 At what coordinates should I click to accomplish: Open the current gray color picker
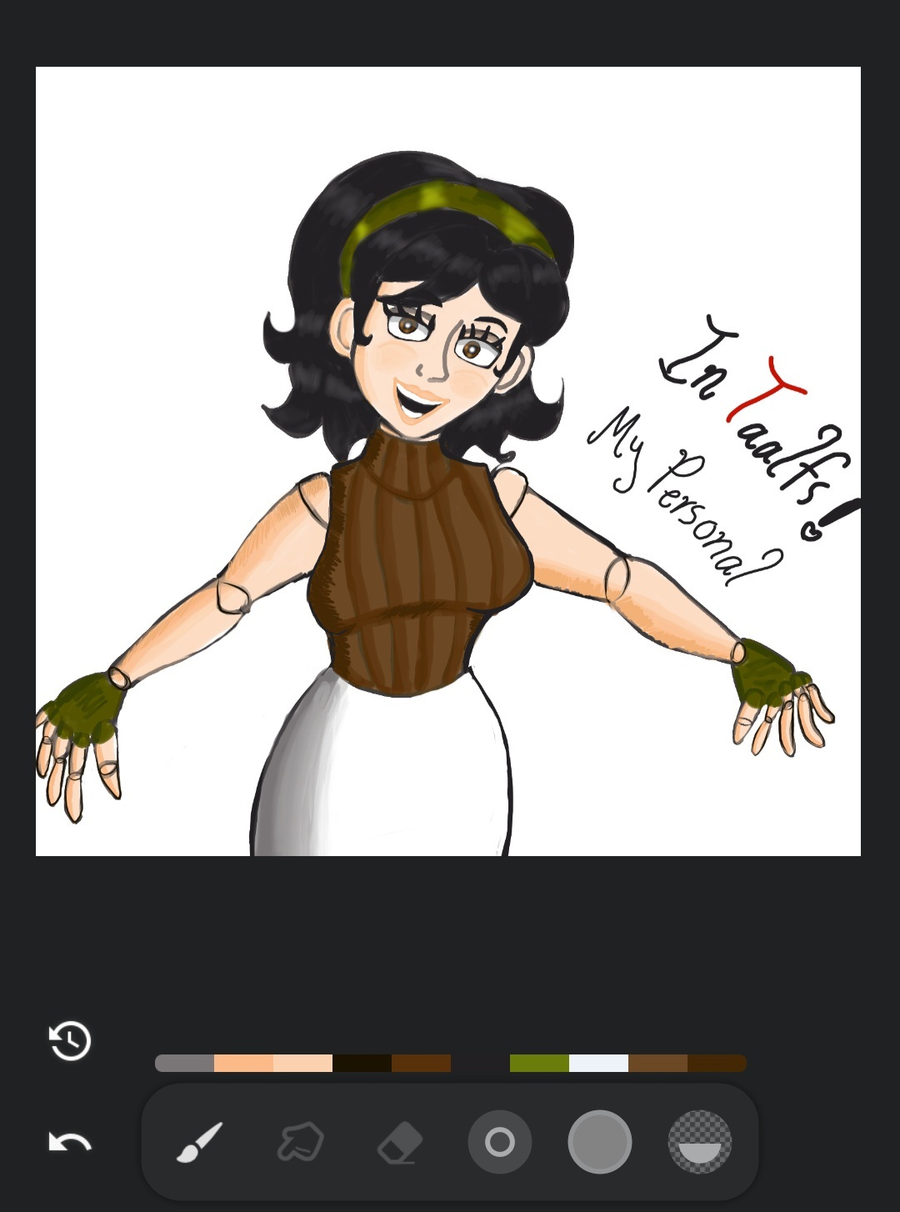tap(600, 1142)
